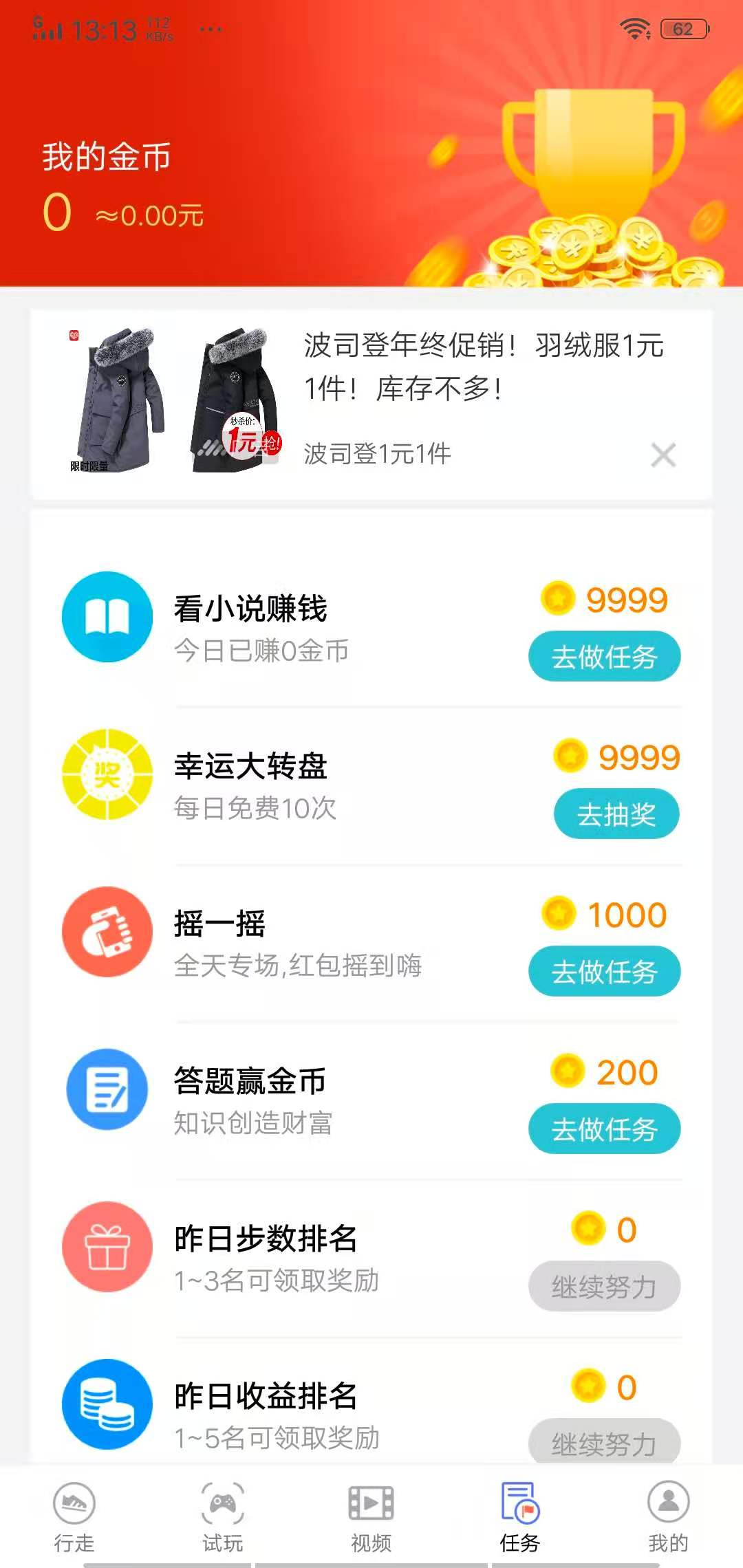Tap 去做任务 next to 看小说赚钱
Screen dimensions: 743x1568
click(604, 657)
